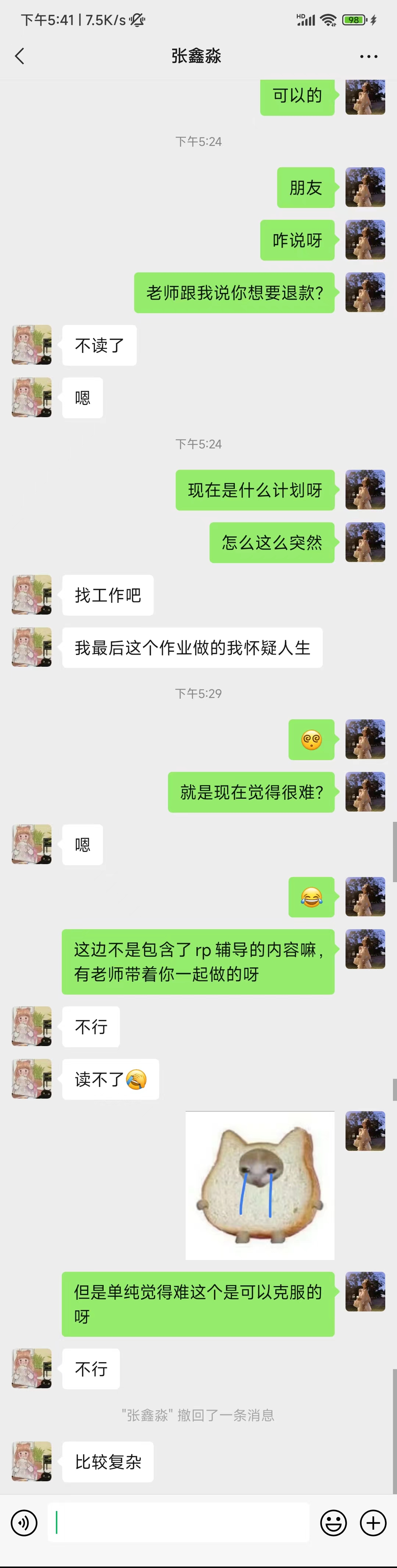
Task: Open contact avatar beside "比较复杂"
Action: [x=32, y=1461]
